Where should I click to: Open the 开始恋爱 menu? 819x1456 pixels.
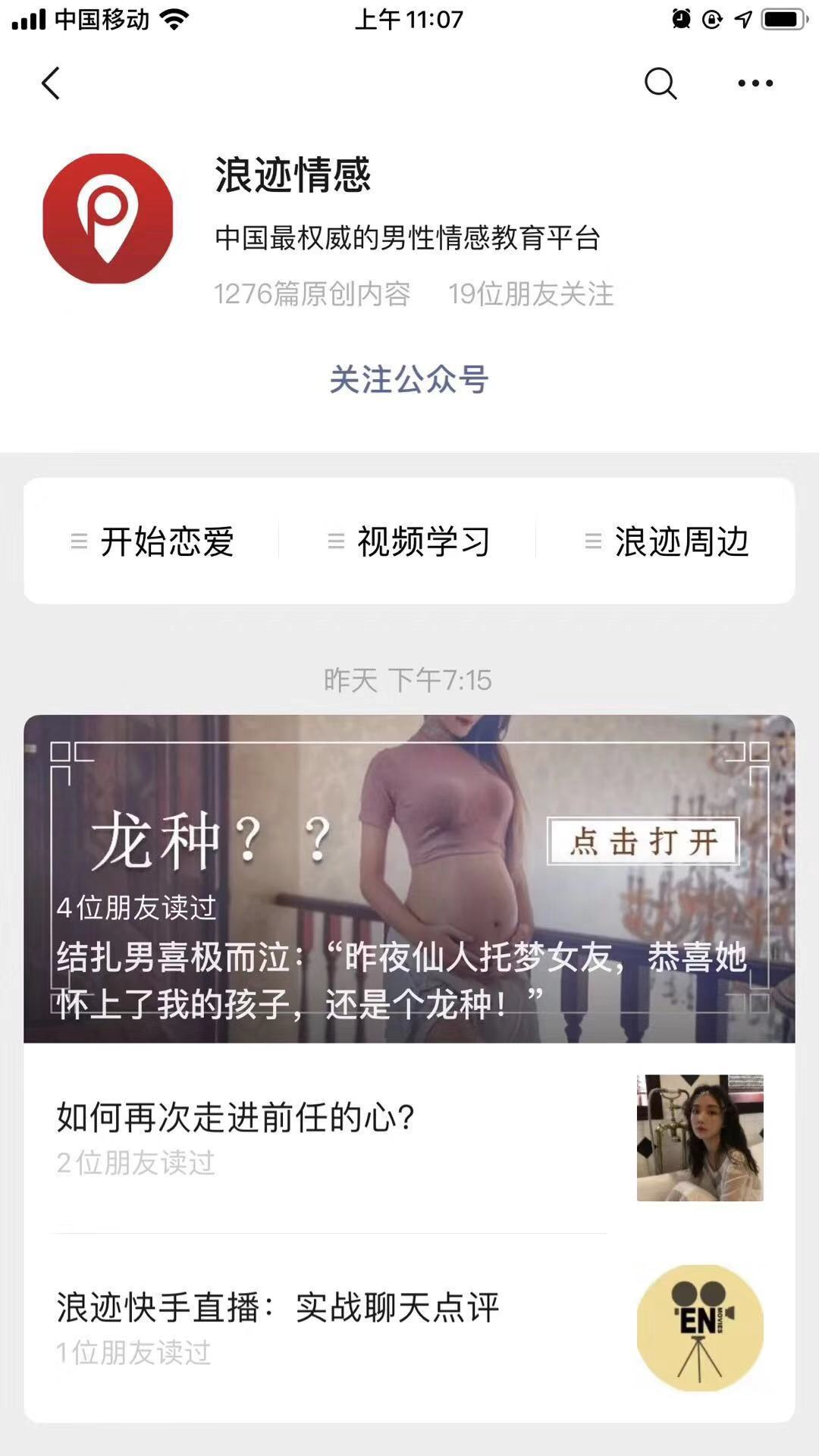point(152,541)
